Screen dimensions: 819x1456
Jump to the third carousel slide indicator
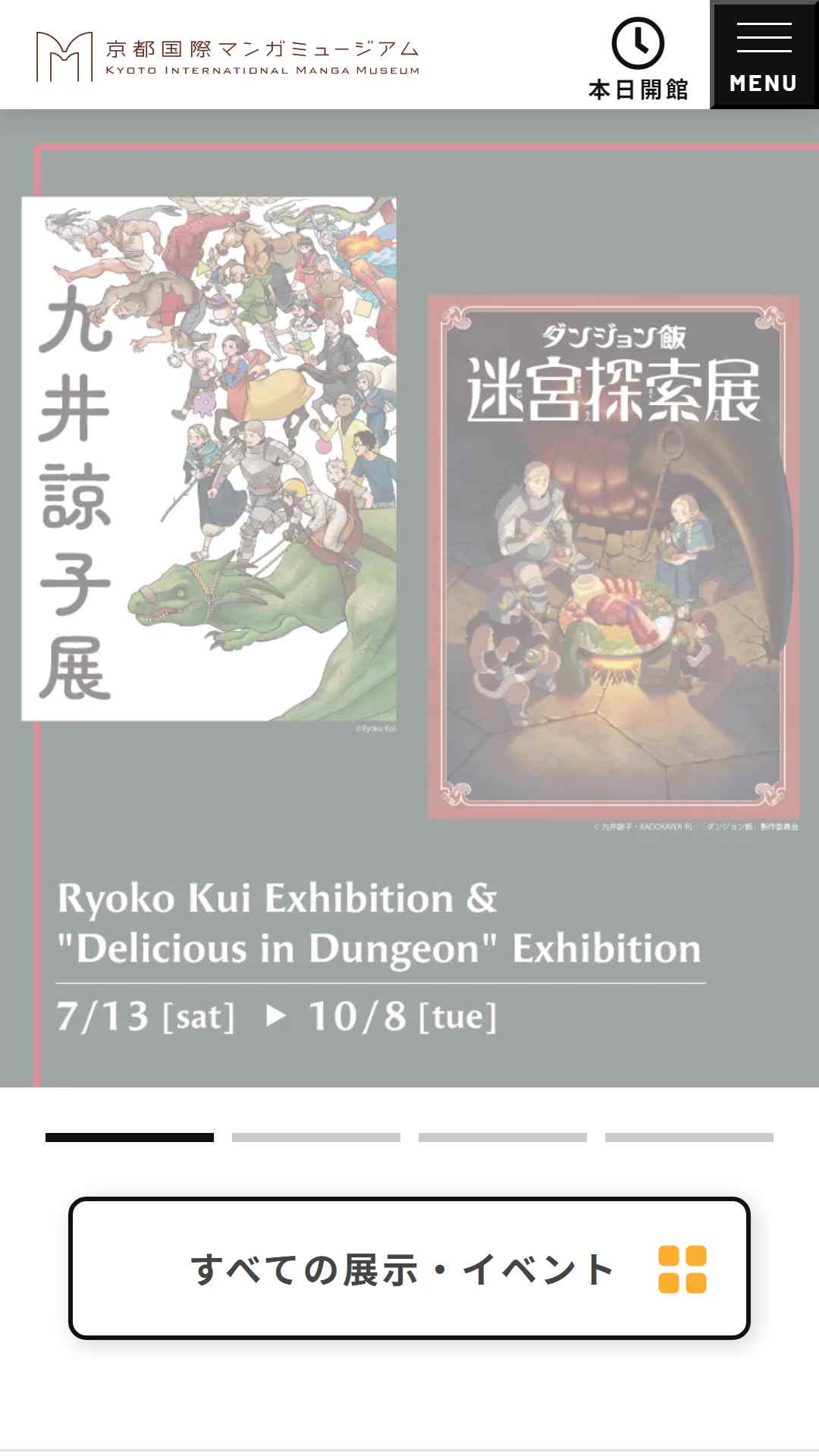pyautogui.click(x=503, y=1137)
